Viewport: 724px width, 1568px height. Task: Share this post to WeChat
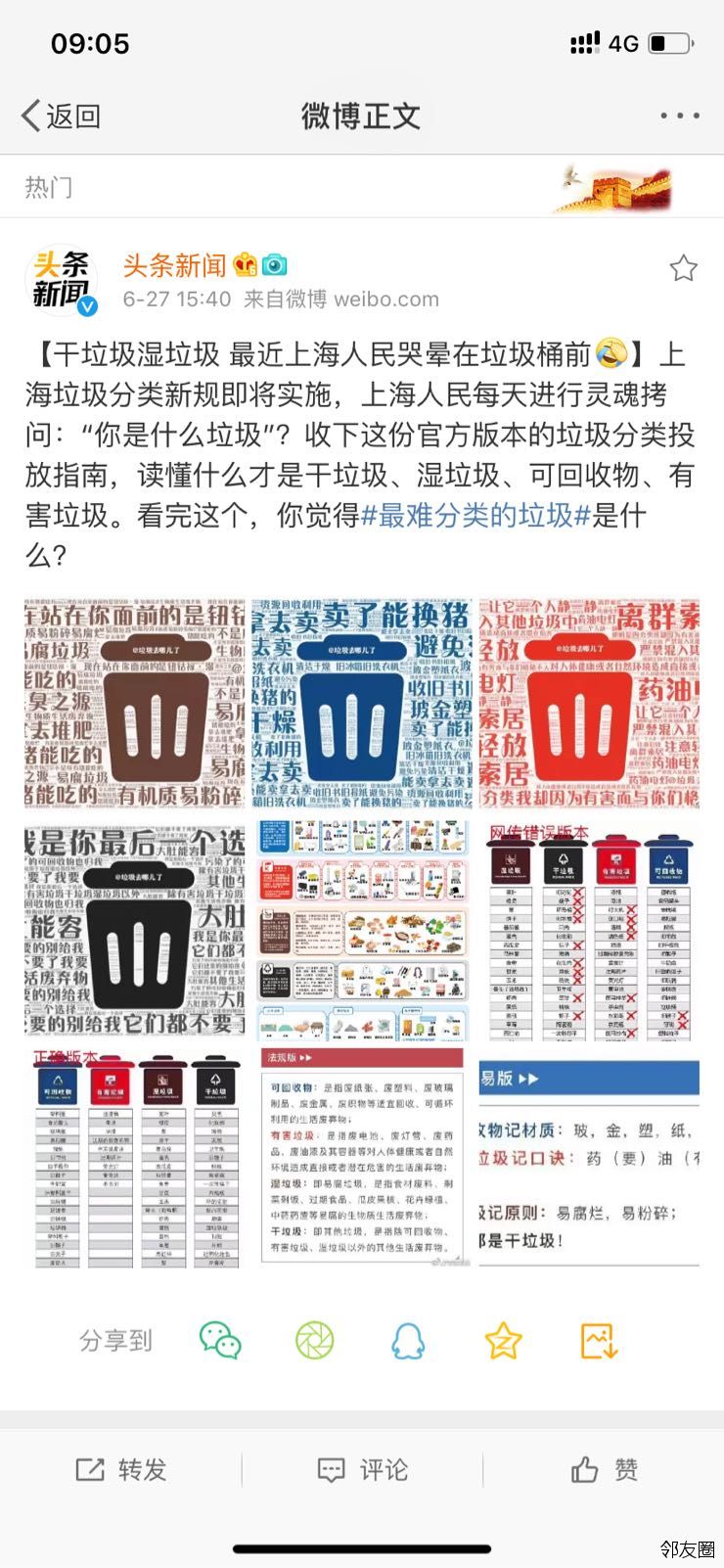[220, 1341]
